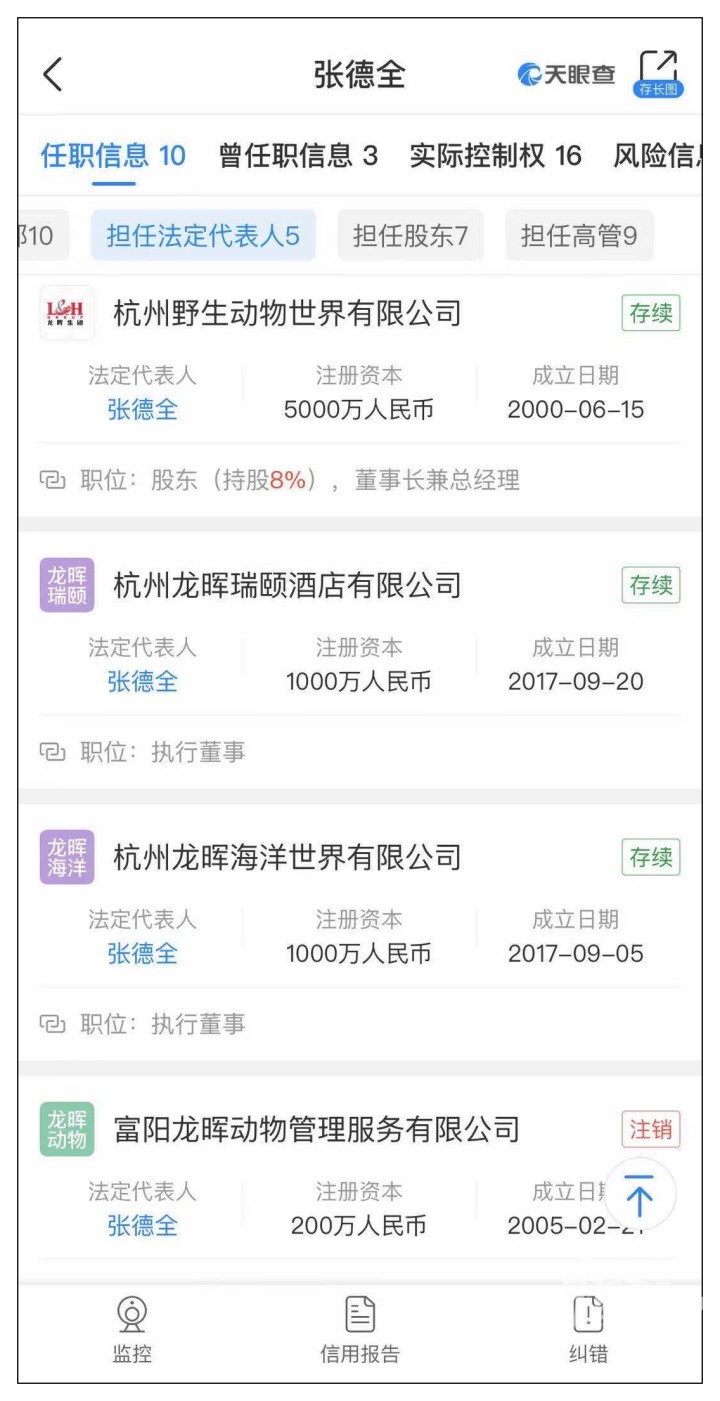
Task: Go back using the top-left arrow
Action: (x=53, y=75)
